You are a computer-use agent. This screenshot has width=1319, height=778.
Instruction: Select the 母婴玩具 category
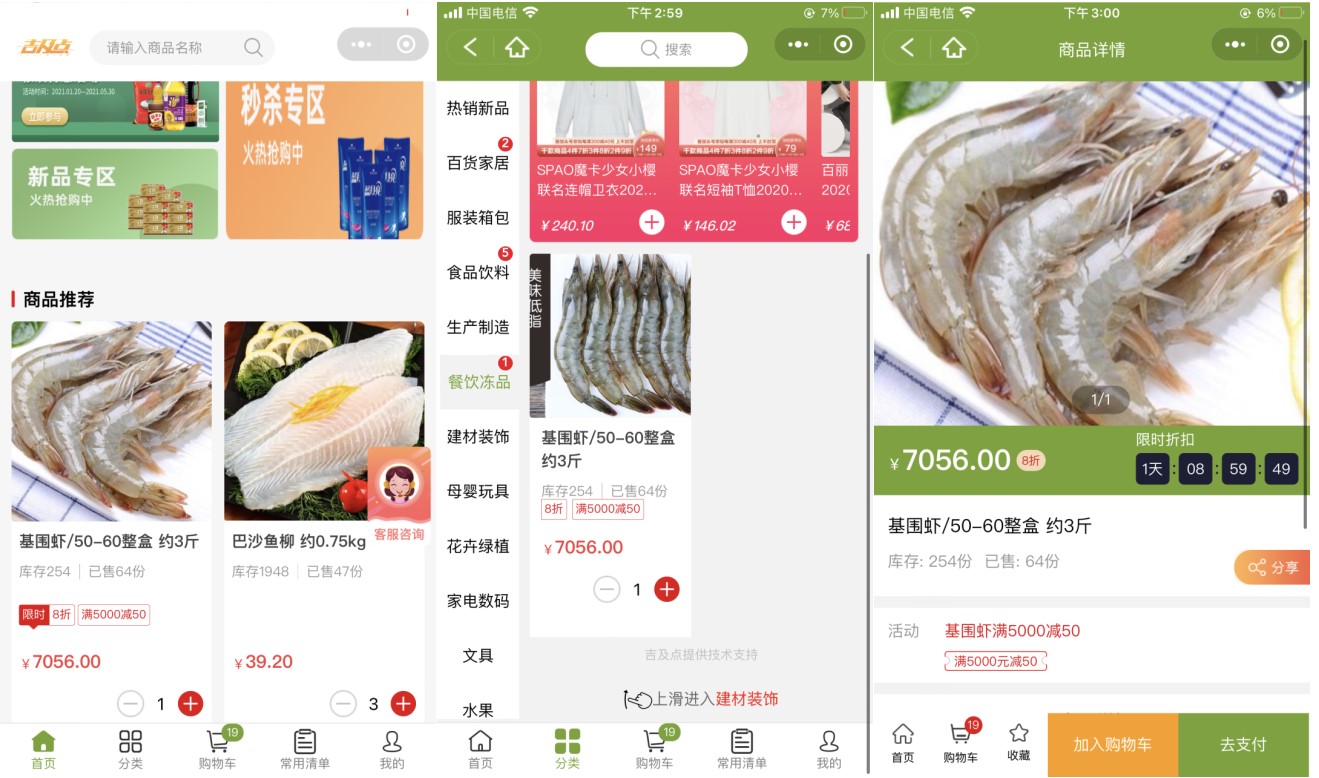[478, 491]
